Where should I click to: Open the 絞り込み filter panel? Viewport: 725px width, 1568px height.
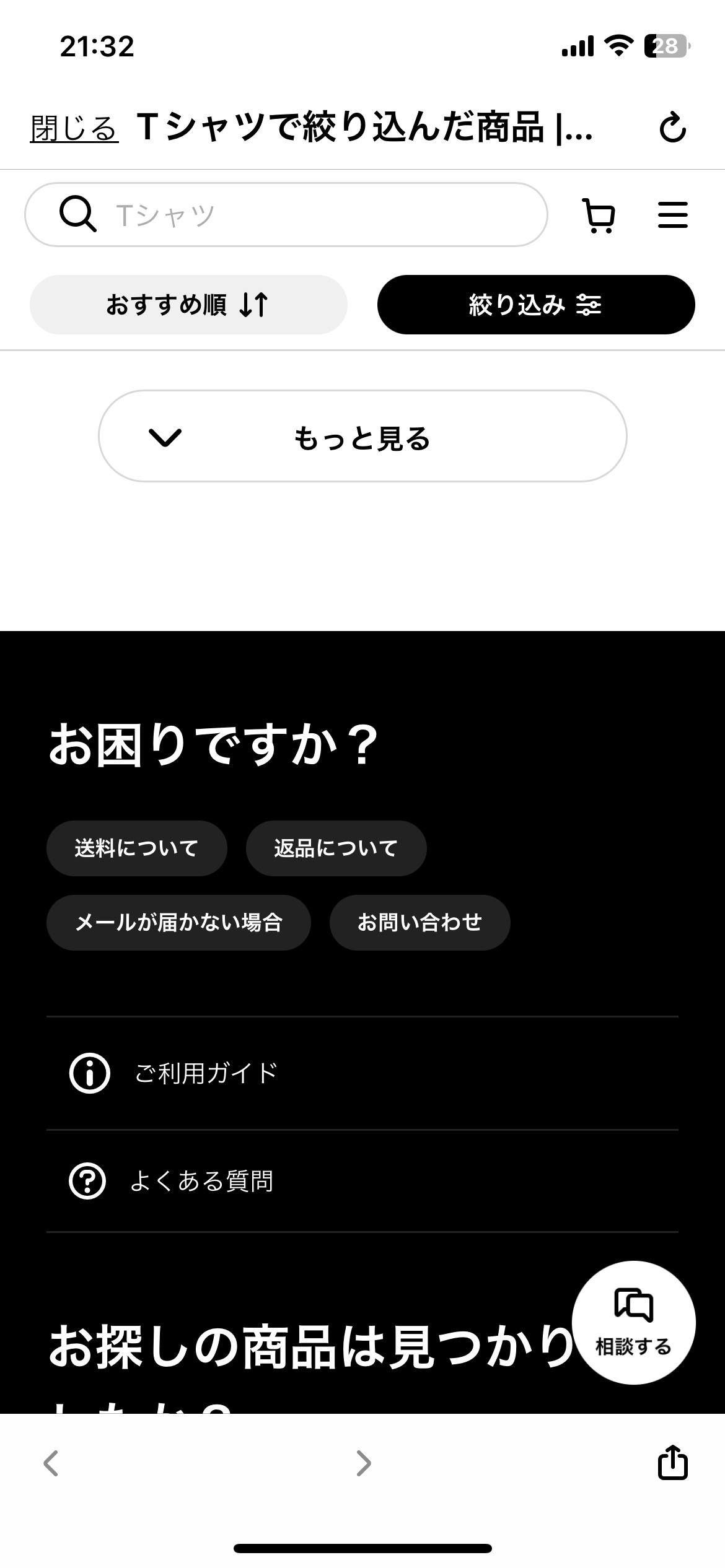pos(536,305)
